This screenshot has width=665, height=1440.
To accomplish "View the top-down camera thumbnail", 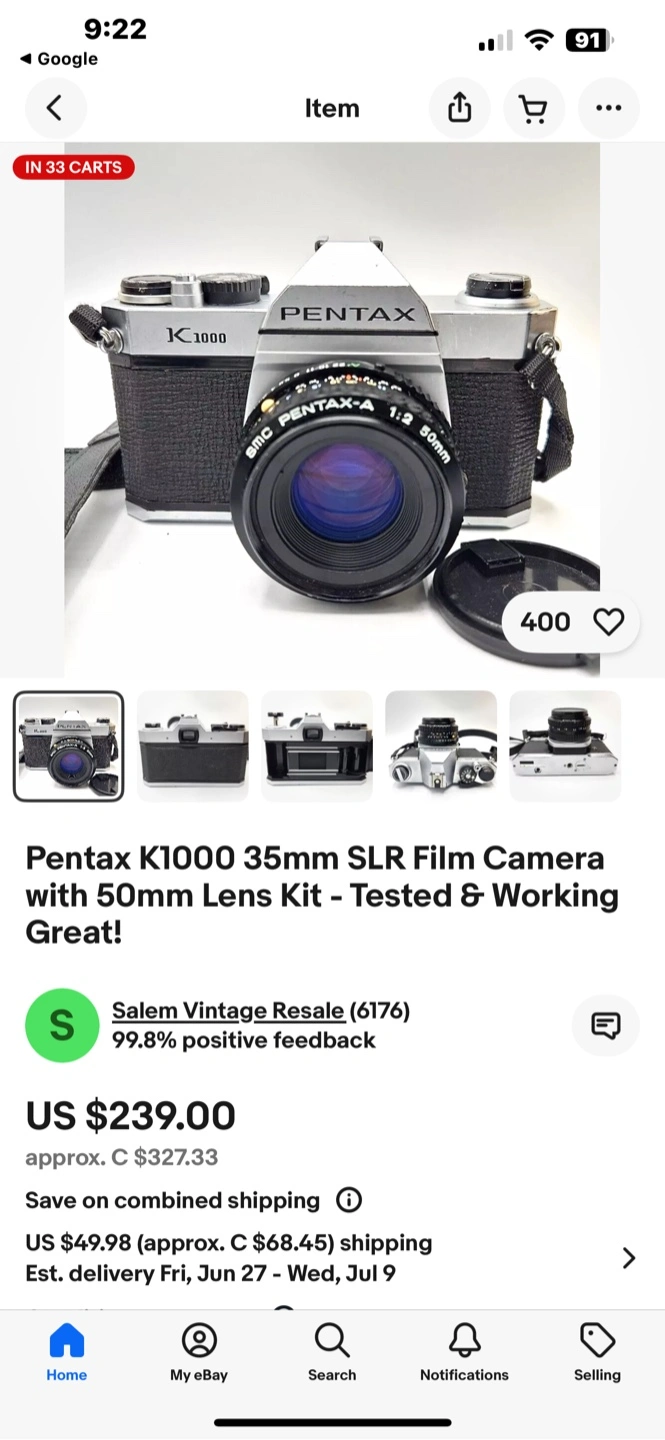I will [x=441, y=746].
